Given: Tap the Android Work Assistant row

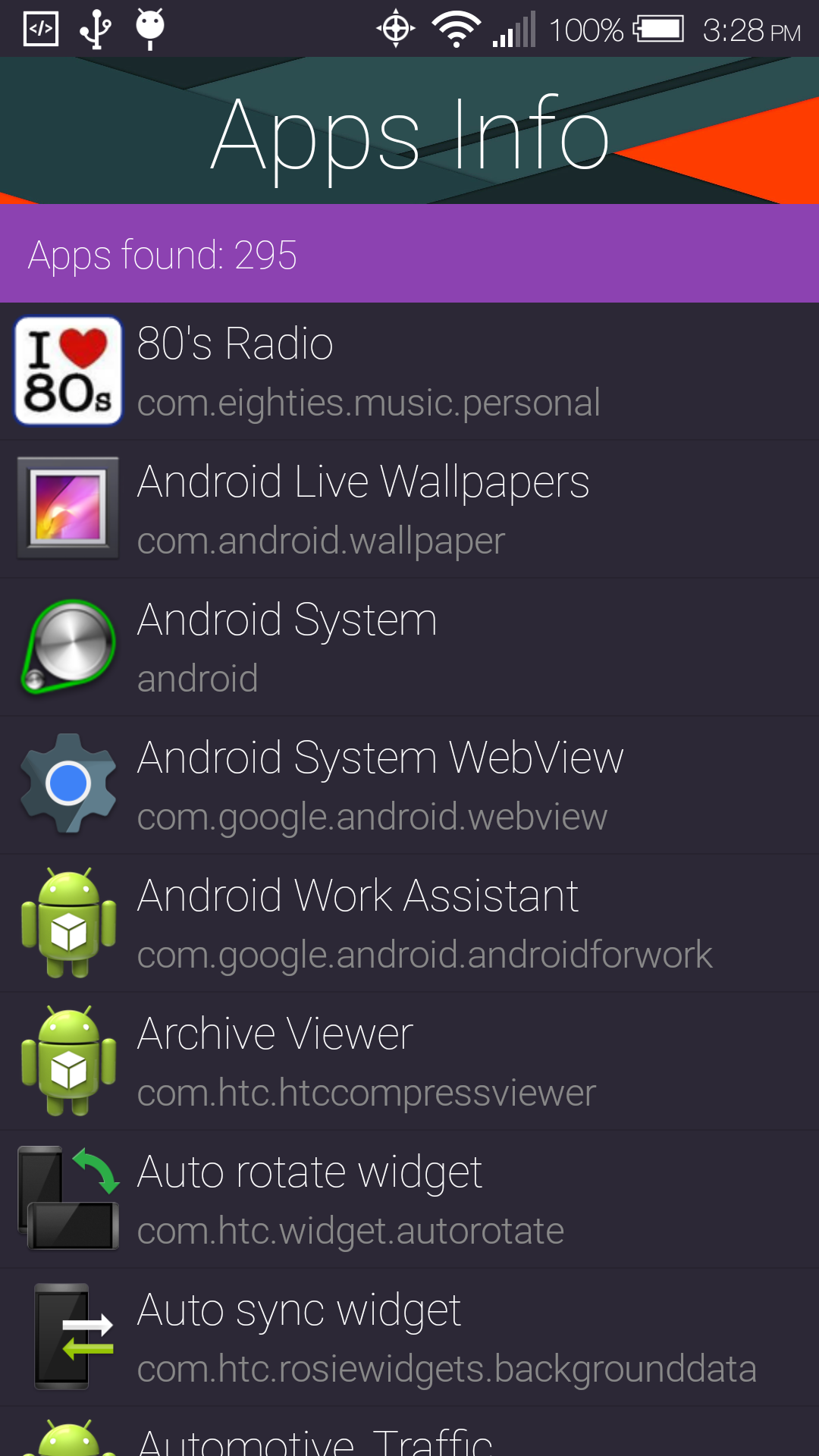Looking at the screenshot, I should [x=409, y=924].
